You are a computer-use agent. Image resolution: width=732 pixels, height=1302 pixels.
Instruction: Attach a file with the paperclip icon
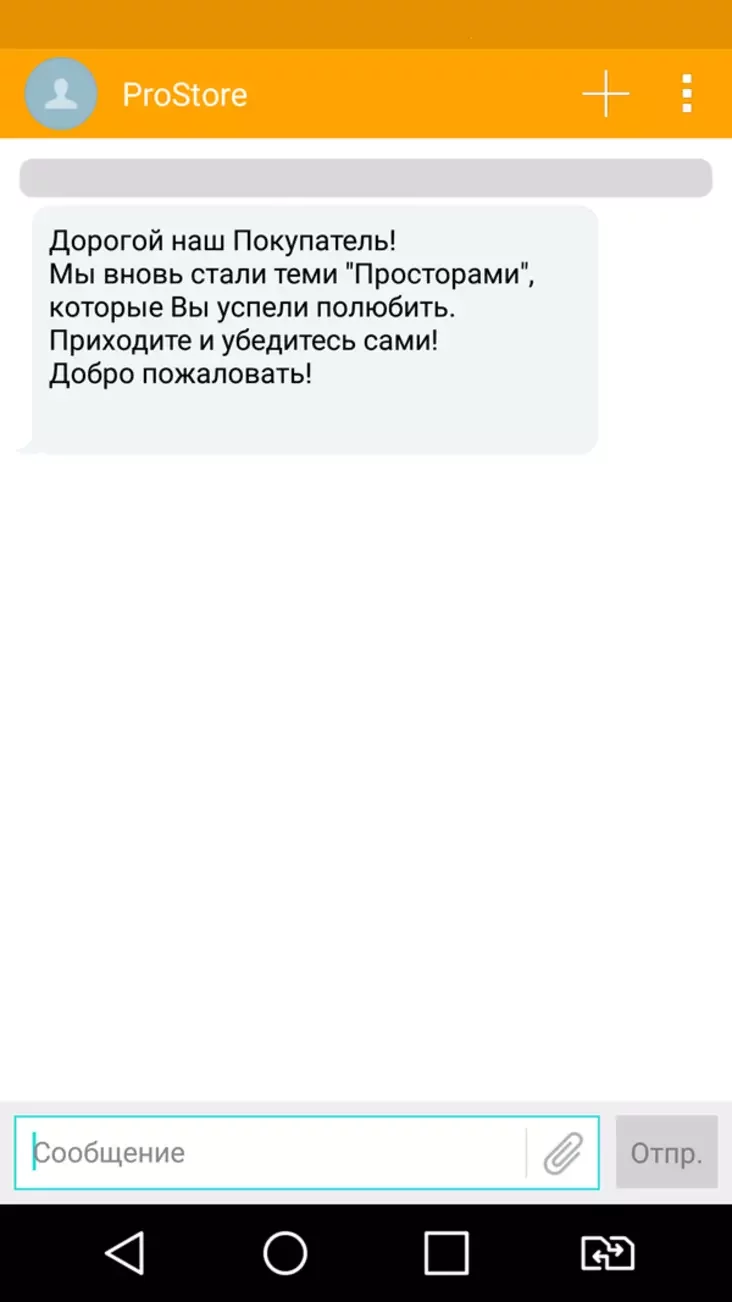point(563,1153)
